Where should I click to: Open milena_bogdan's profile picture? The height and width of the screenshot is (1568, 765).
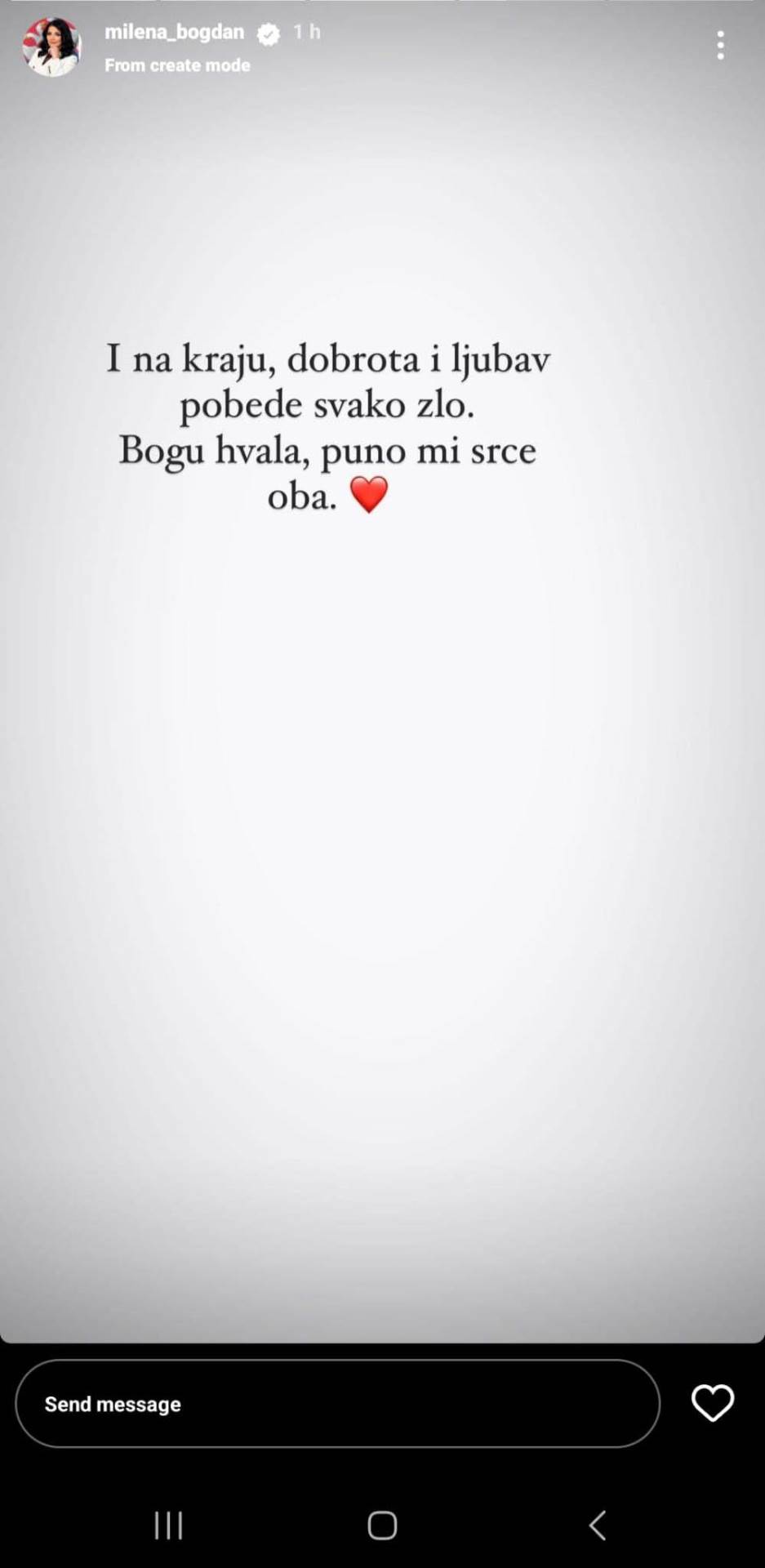[51, 47]
